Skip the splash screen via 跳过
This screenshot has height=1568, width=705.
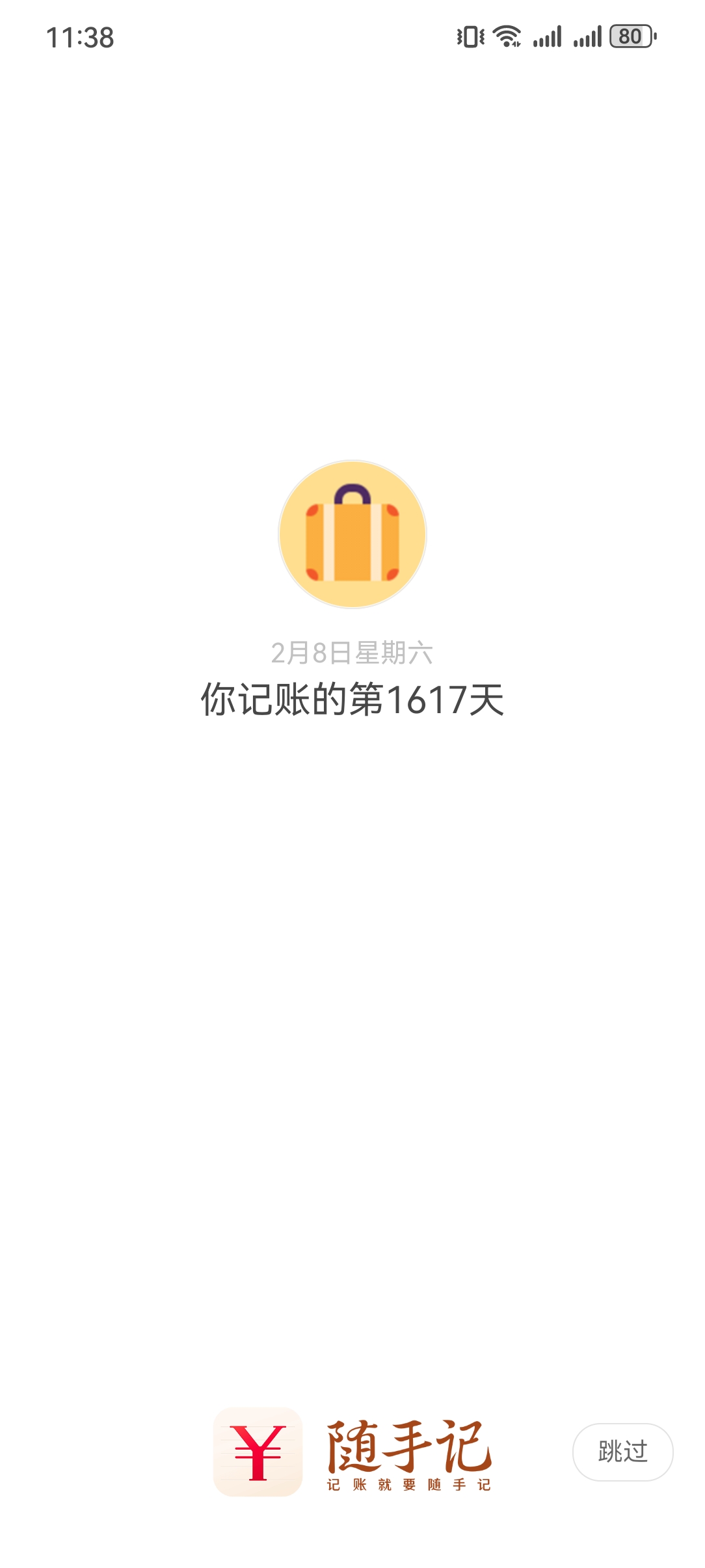(622, 1452)
